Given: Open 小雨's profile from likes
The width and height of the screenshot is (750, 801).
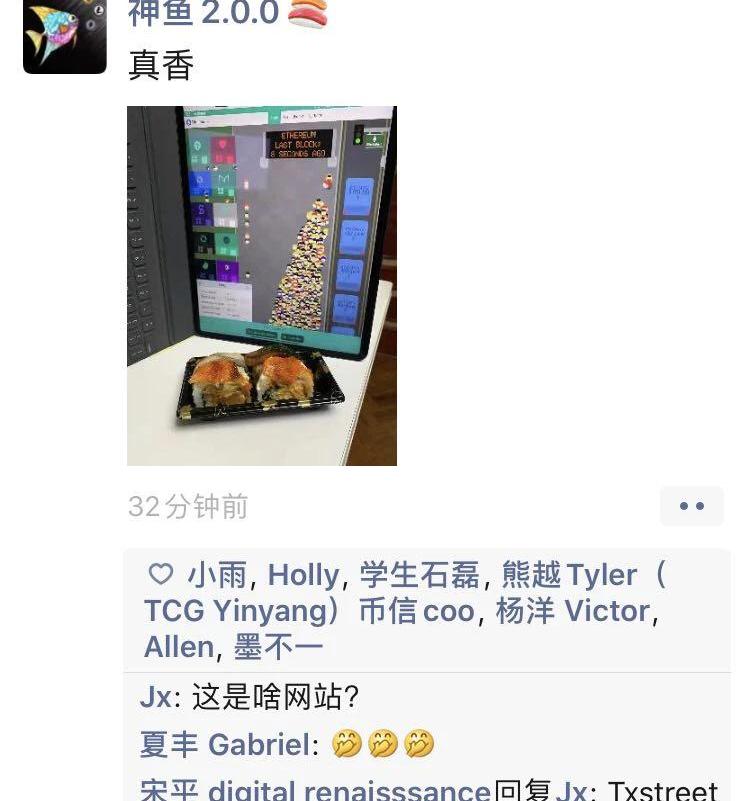Looking at the screenshot, I should click(216, 575).
